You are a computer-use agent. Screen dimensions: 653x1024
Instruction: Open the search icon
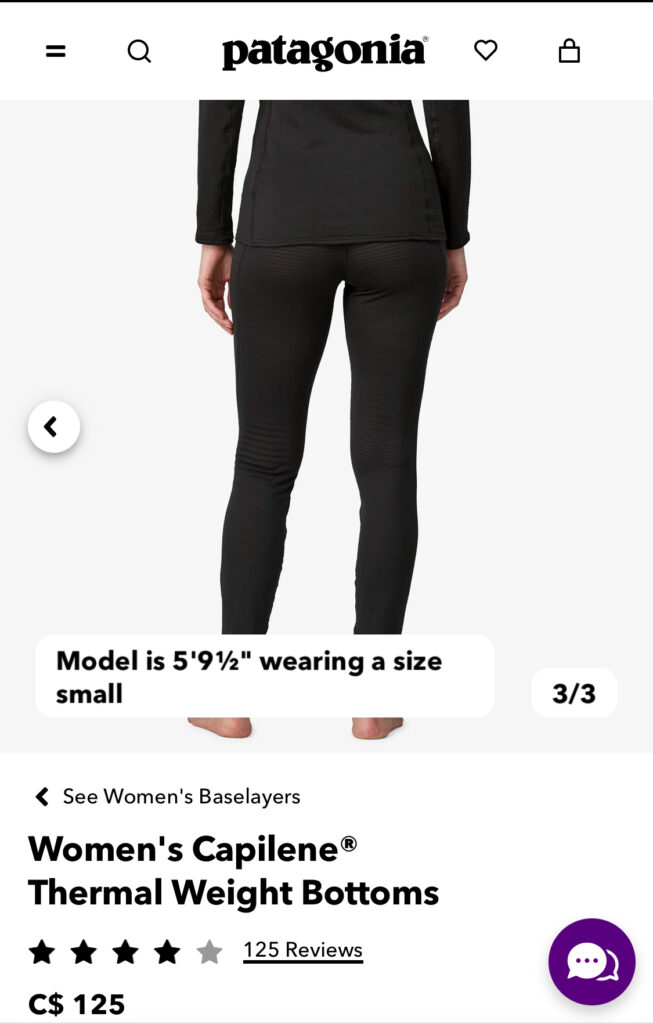(x=139, y=51)
